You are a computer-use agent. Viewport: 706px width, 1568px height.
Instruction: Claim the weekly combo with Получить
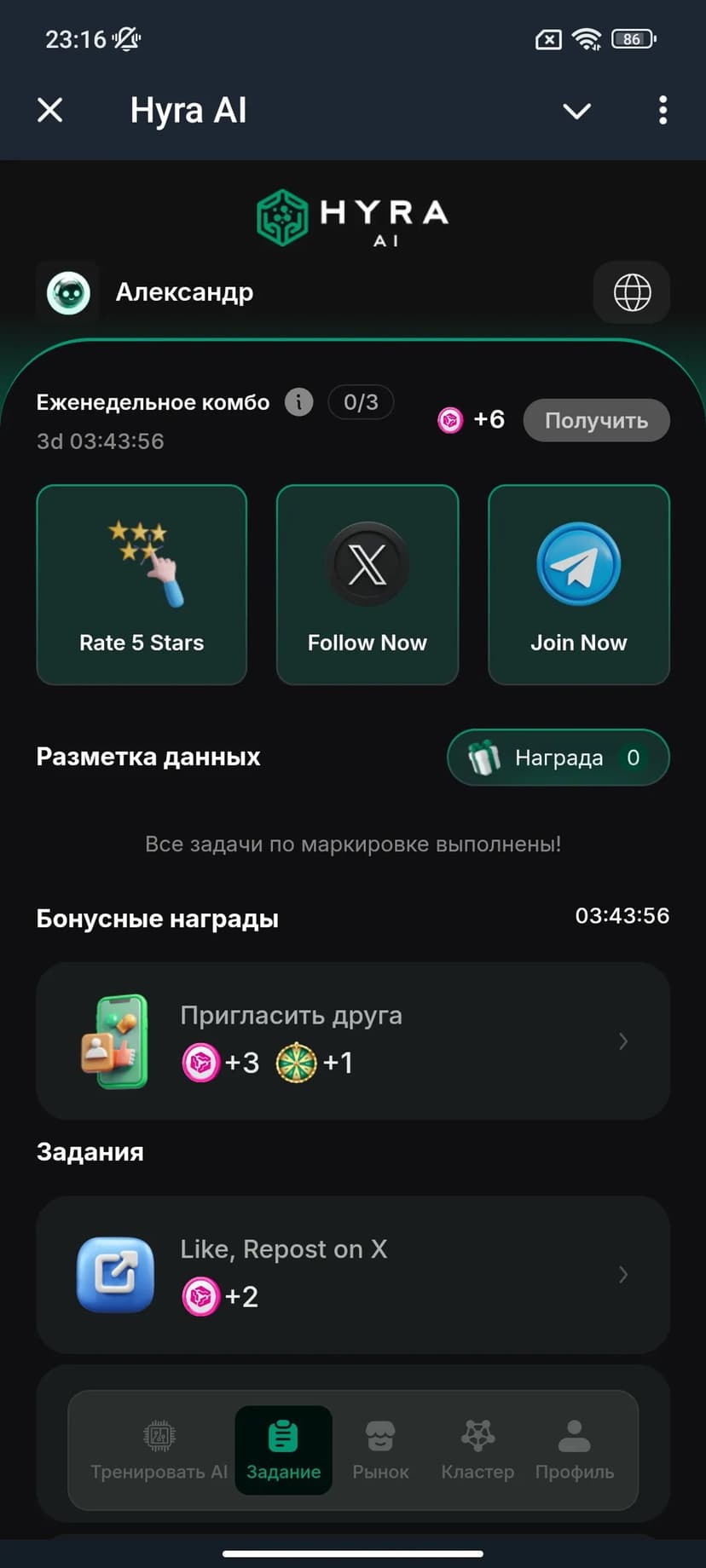coord(596,420)
